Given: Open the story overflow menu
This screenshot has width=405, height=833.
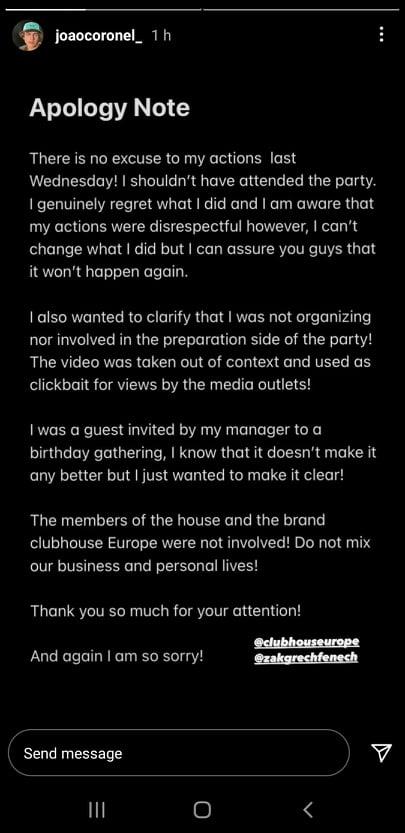Looking at the screenshot, I should pos(381,35).
